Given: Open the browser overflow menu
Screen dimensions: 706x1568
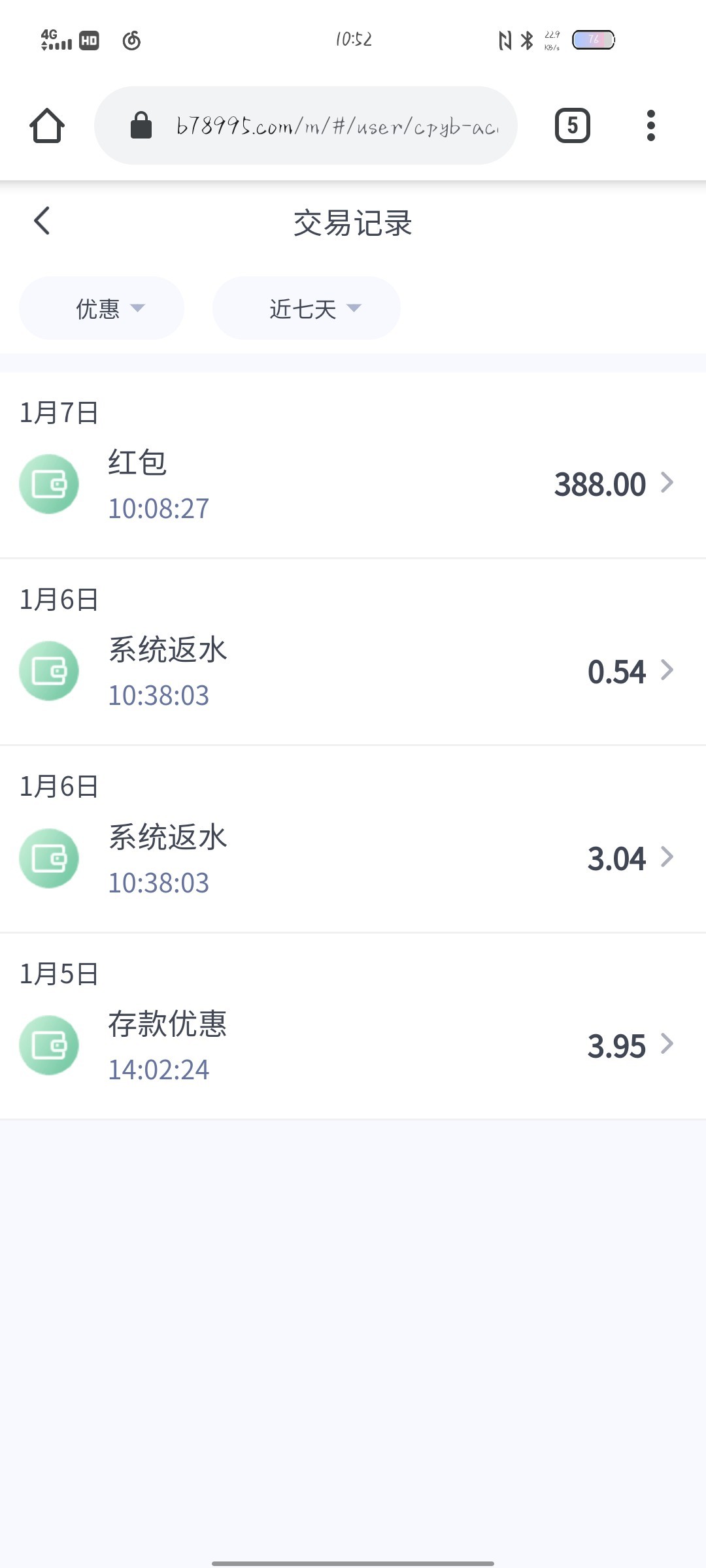Looking at the screenshot, I should pyautogui.click(x=650, y=125).
